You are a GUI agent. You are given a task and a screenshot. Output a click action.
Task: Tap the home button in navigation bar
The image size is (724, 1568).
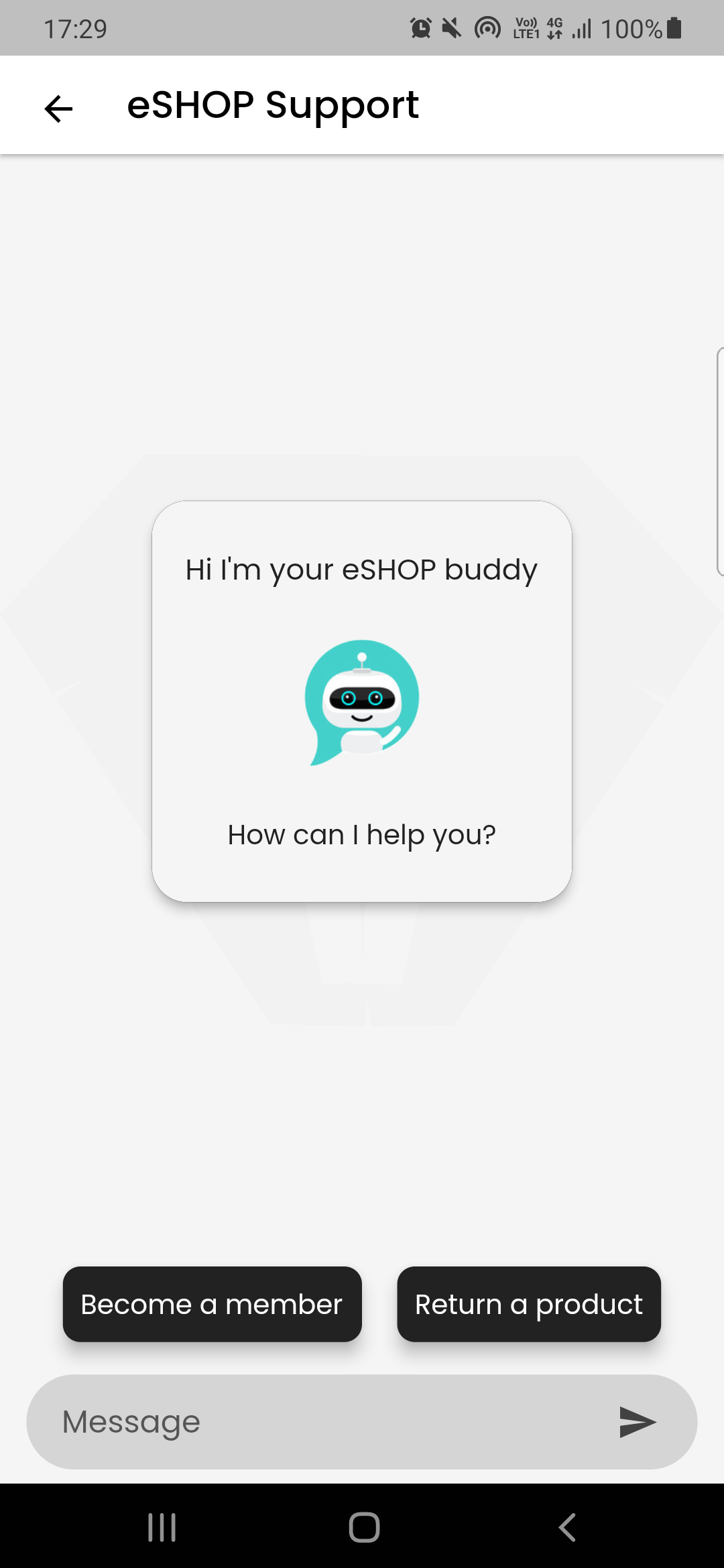[x=362, y=1528]
